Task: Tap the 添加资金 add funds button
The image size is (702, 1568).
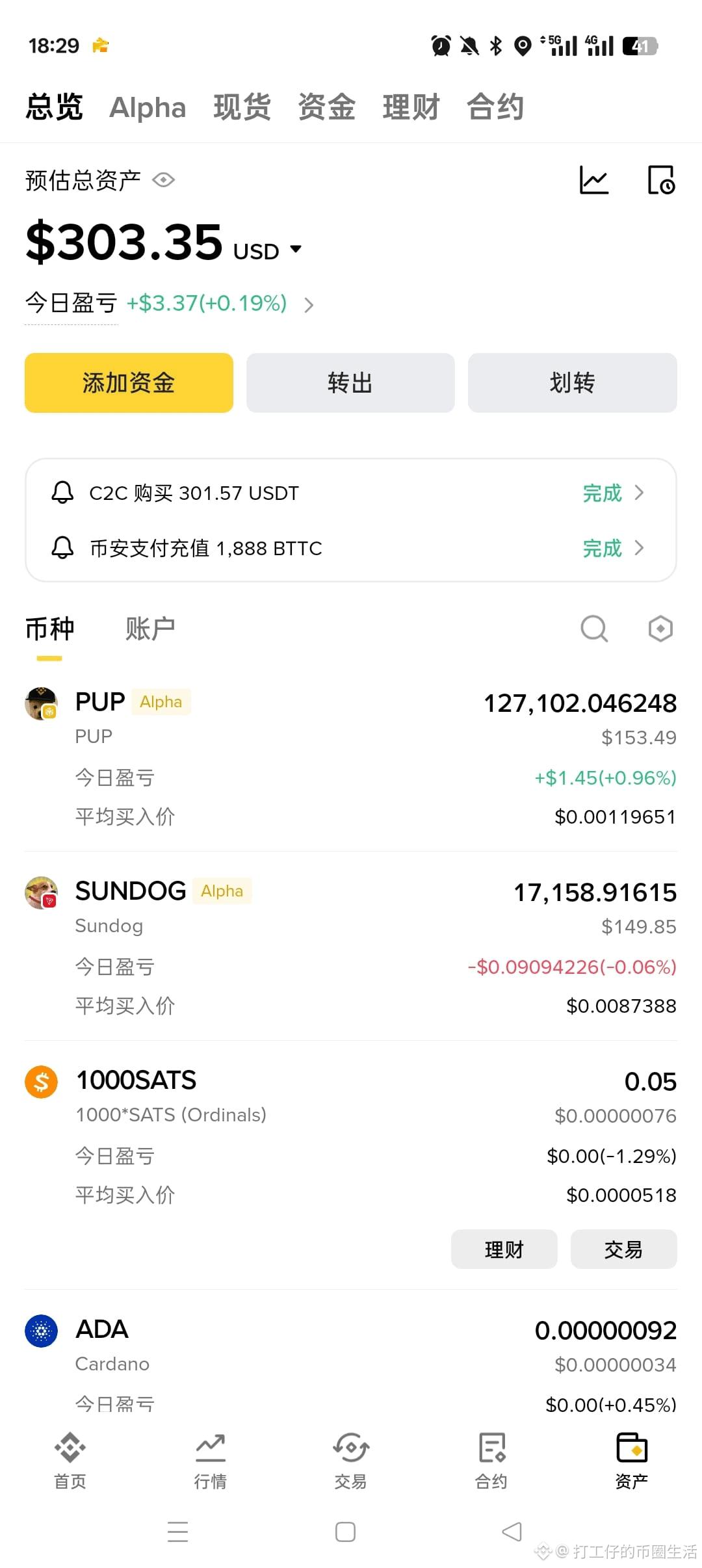Action: point(128,383)
